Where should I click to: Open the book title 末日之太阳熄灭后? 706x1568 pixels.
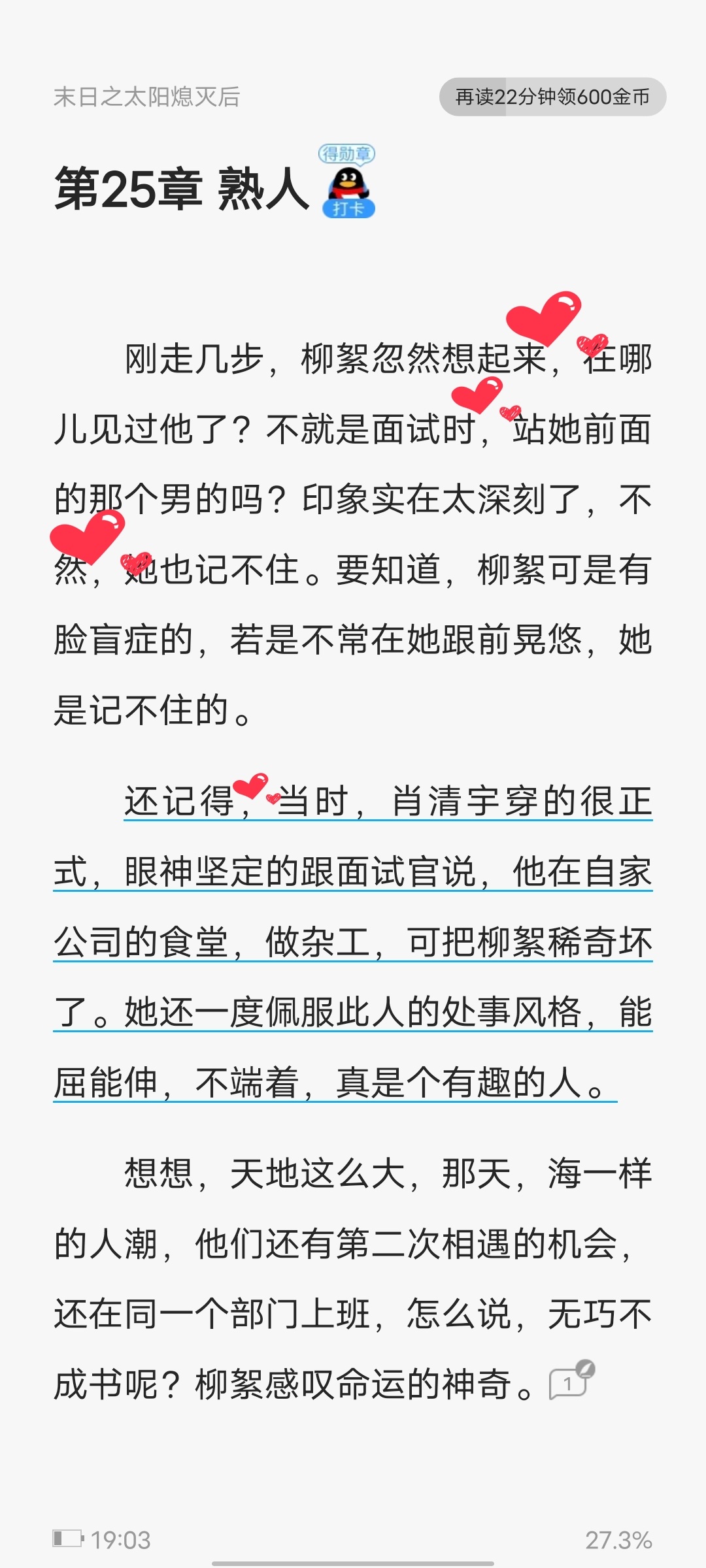[147, 97]
